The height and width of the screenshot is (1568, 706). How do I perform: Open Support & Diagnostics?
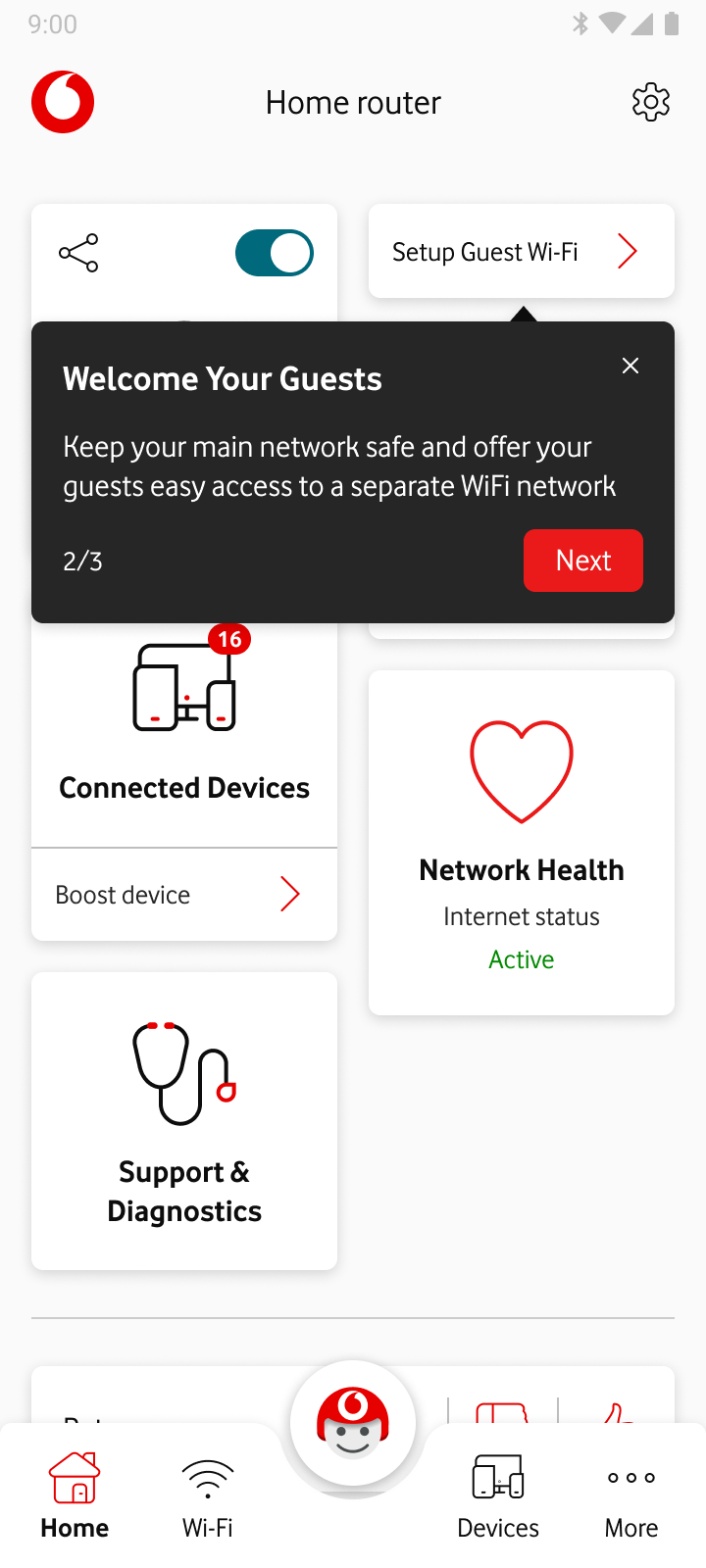[x=184, y=1121]
